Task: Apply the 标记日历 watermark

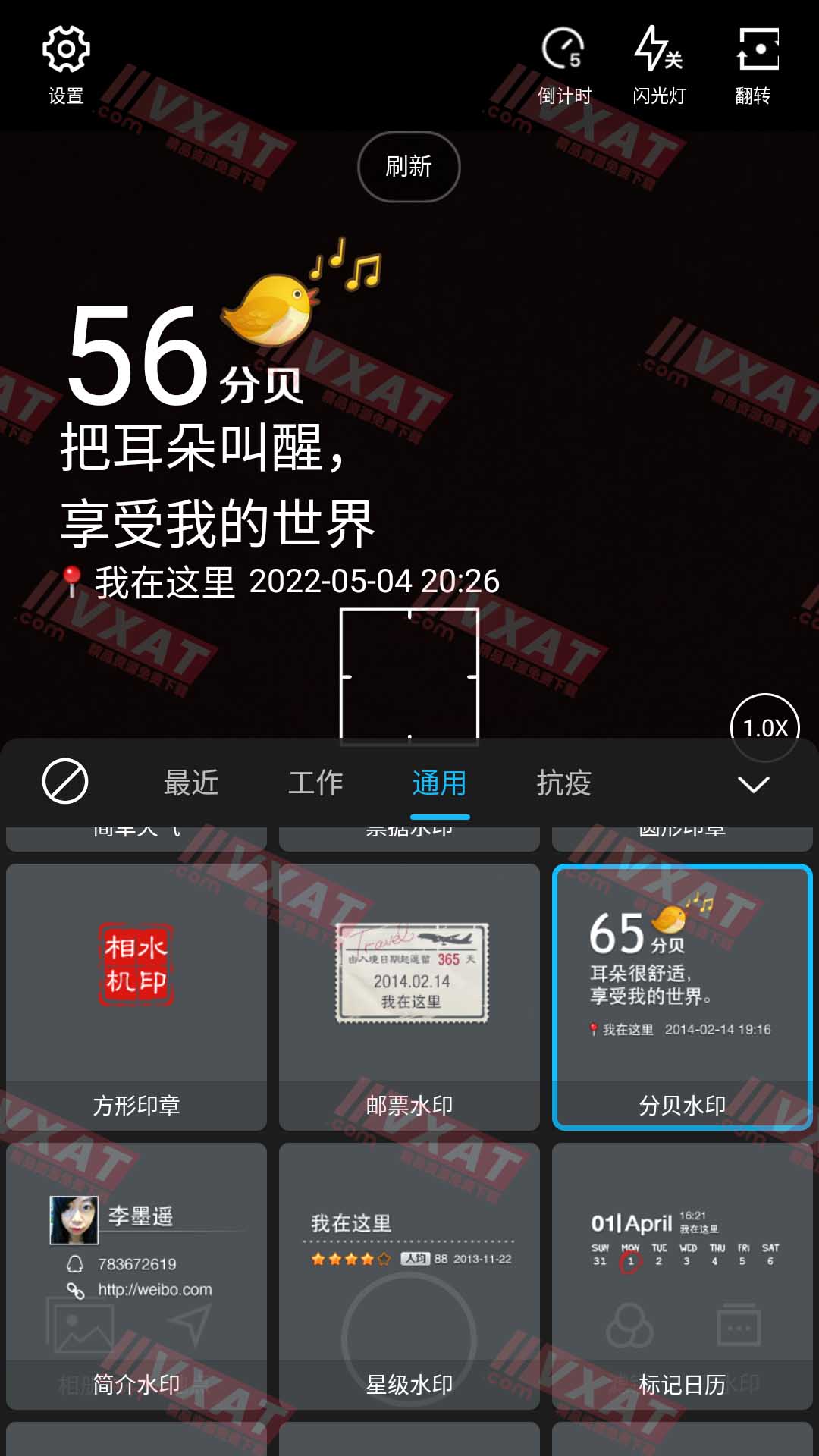Action: coord(682,1276)
